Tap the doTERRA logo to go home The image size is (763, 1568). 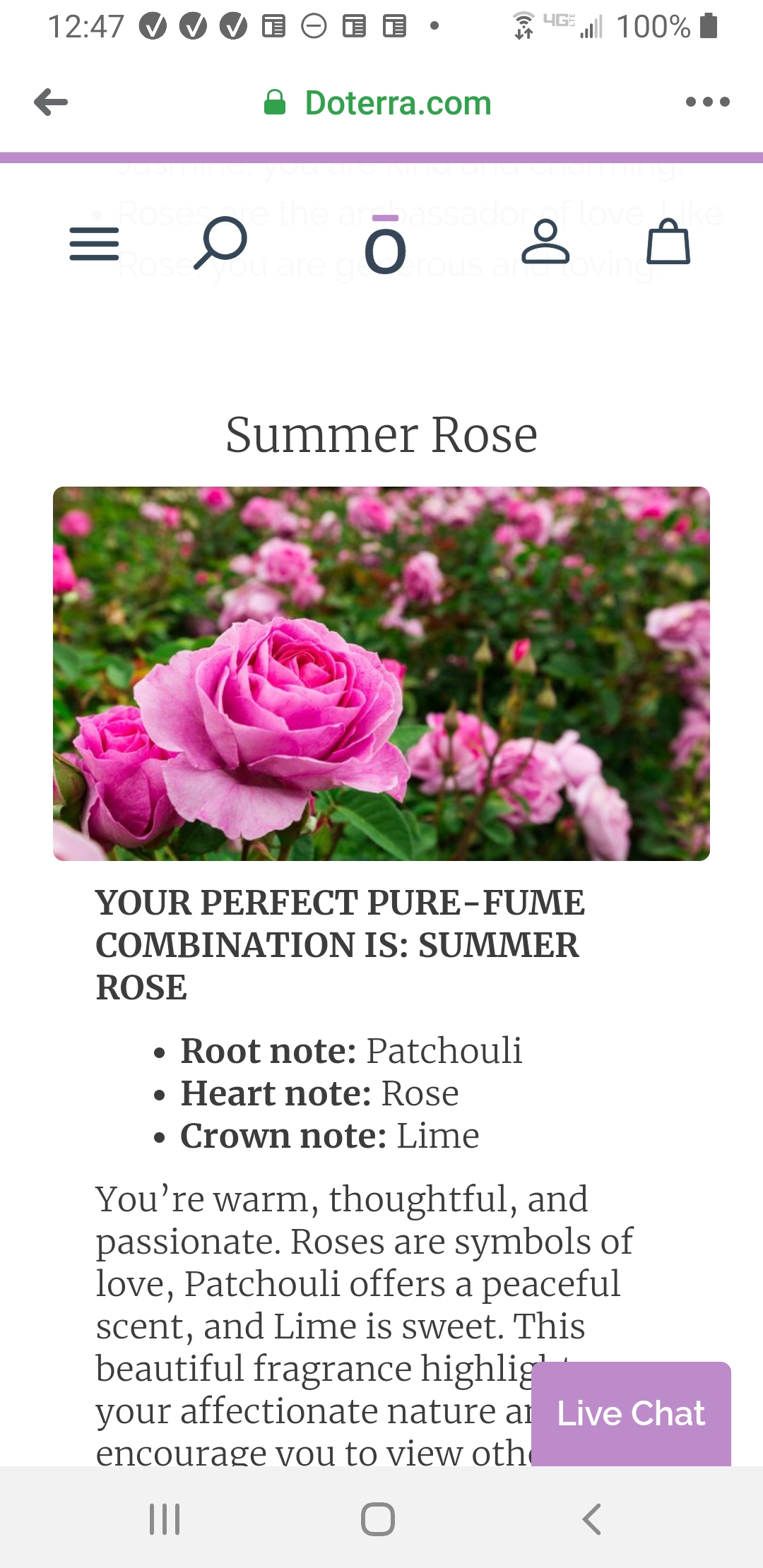(x=385, y=244)
